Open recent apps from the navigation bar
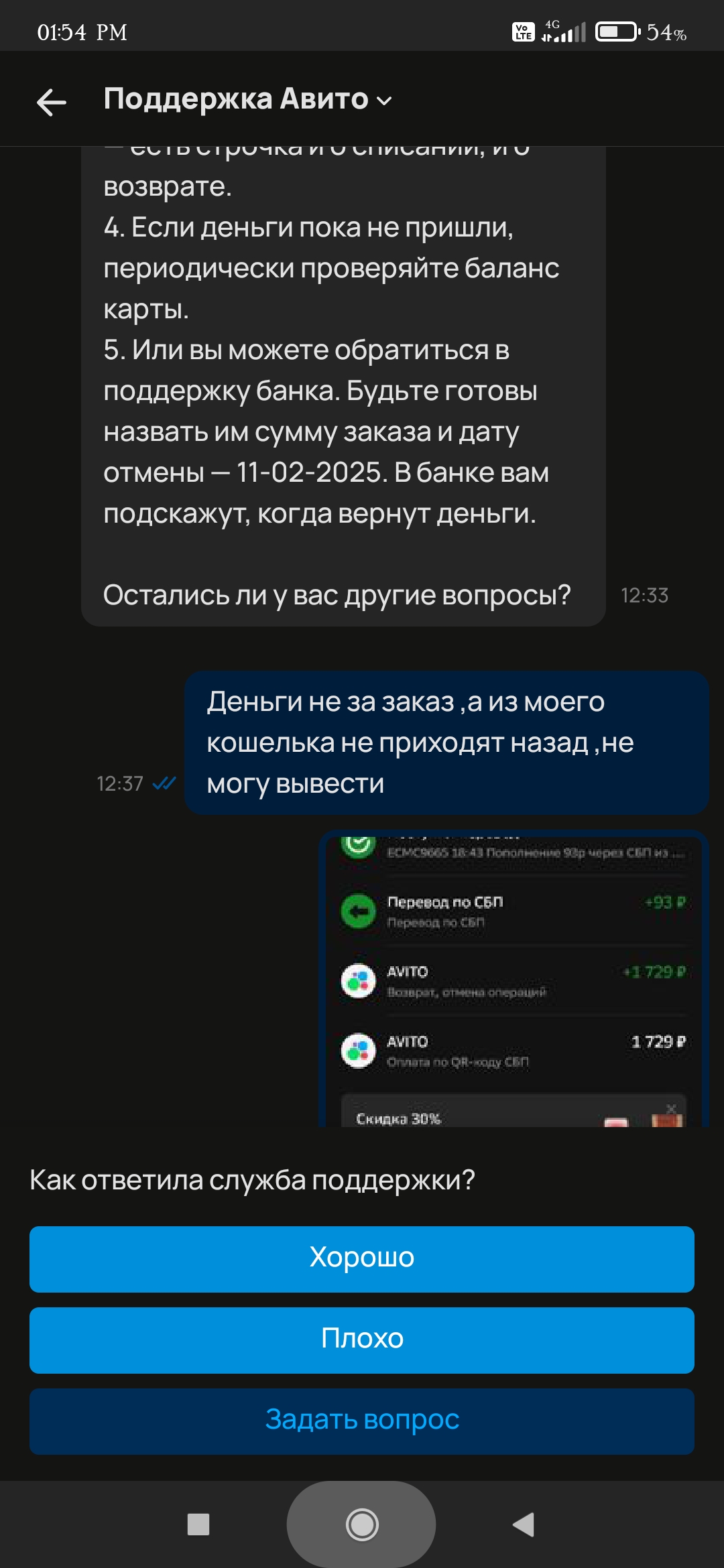The height and width of the screenshot is (1568, 724). pos(198,1524)
